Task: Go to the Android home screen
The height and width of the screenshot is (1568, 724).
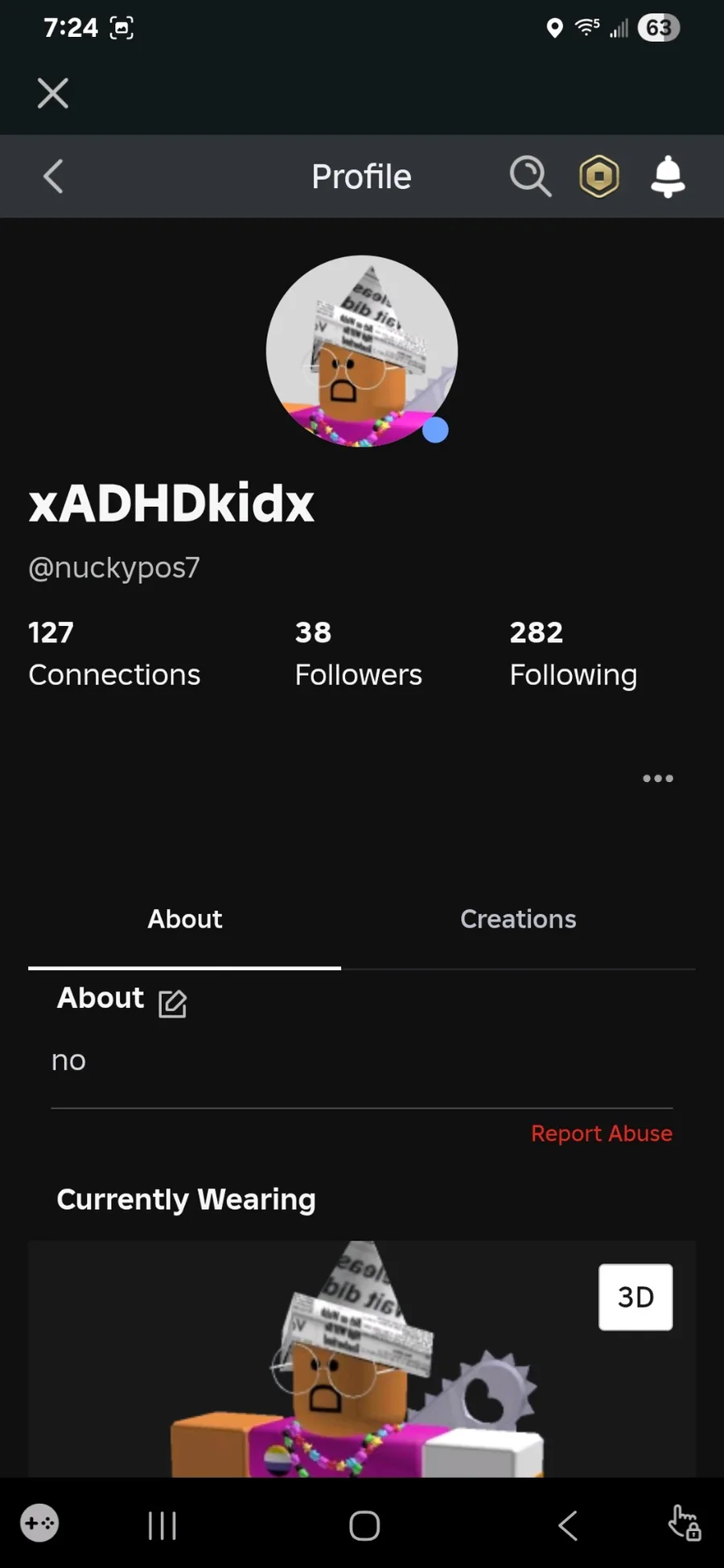Action: pyautogui.click(x=364, y=1525)
